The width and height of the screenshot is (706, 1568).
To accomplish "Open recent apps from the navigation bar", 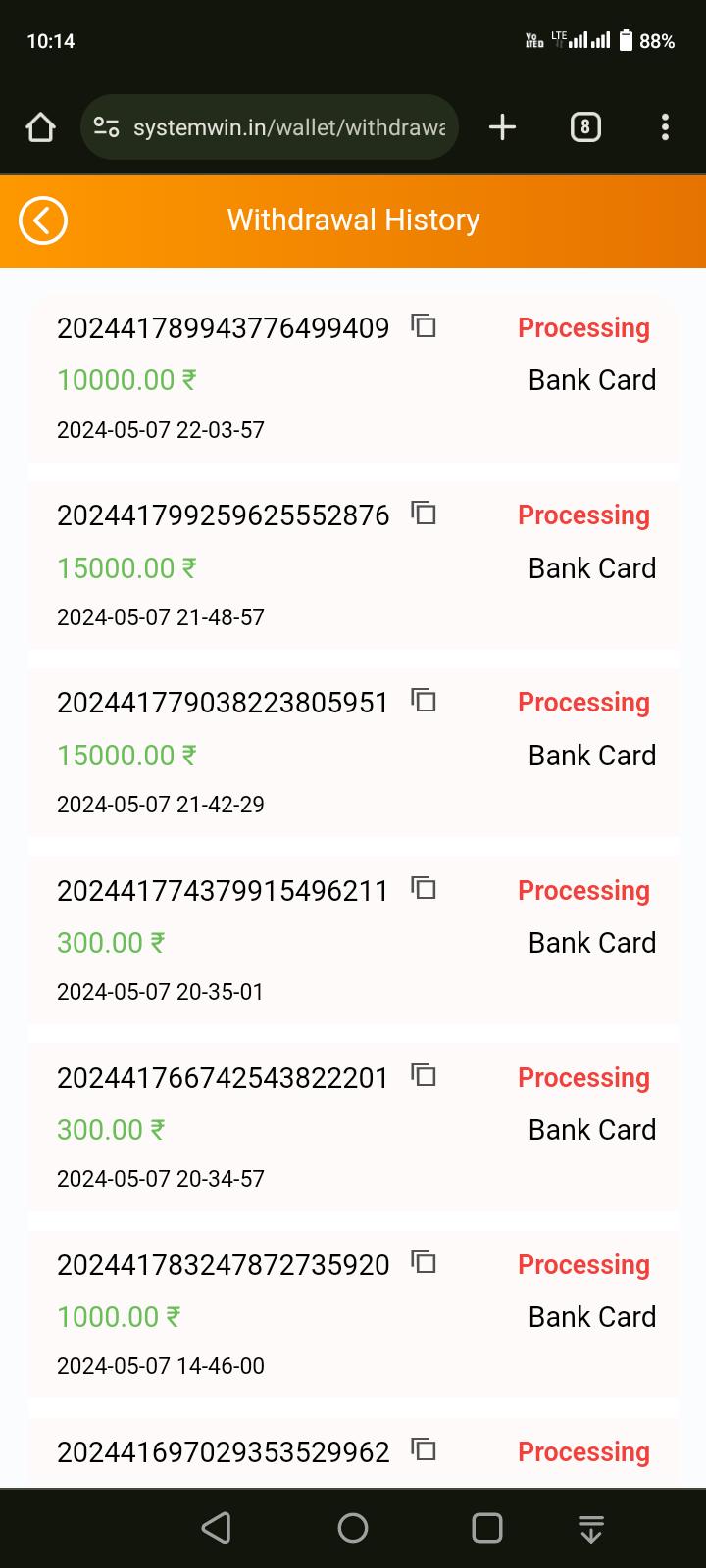I will click(487, 1528).
